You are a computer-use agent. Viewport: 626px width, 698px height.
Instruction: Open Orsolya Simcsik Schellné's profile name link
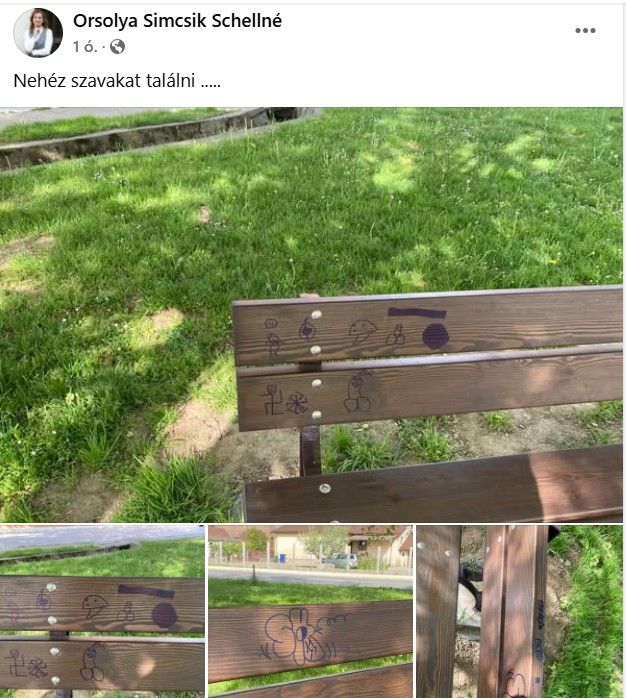[x=177, y=21]
